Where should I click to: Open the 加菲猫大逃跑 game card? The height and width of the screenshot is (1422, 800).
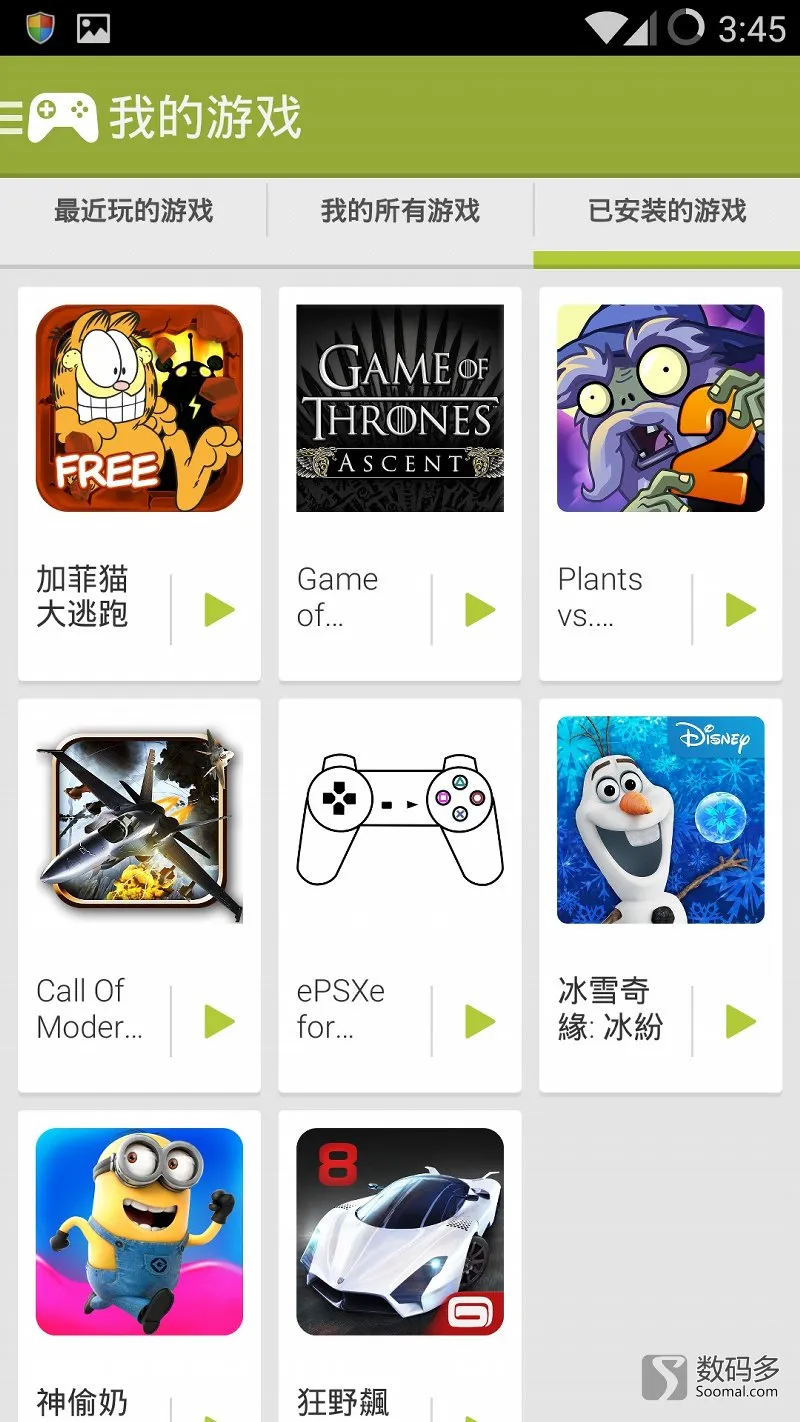pyautogui.click(x=139, y=409)
